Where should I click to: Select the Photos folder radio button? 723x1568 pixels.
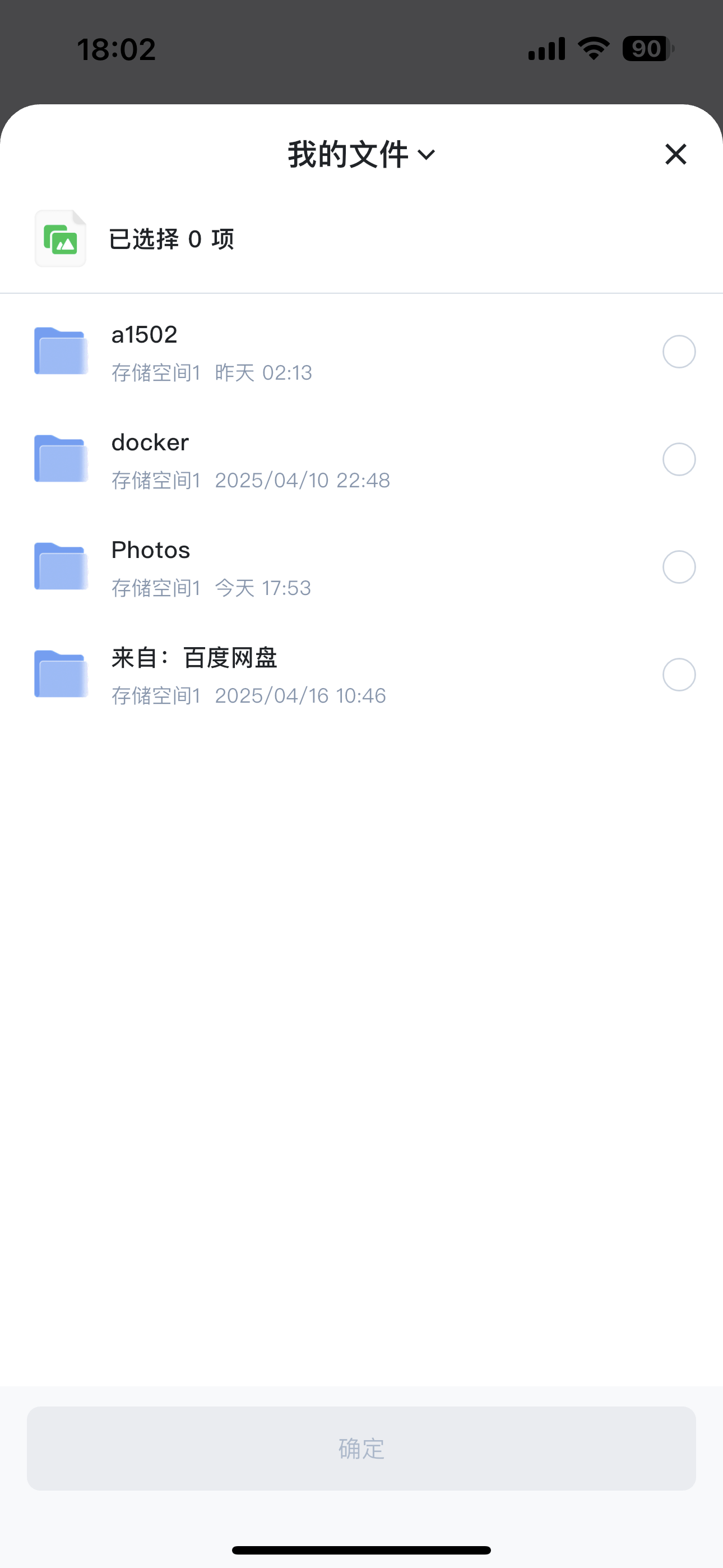click(x=679, y=568)
